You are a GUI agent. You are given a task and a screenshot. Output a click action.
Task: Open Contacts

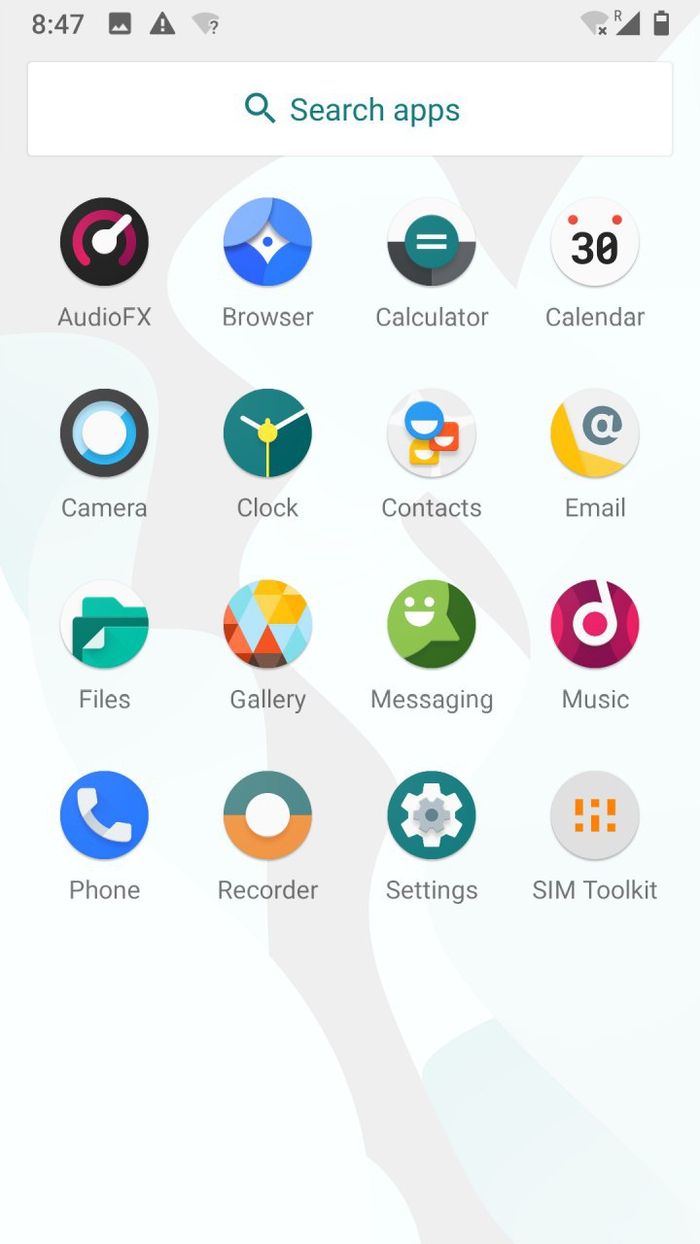pyautogui.click(x=431, y=434)
